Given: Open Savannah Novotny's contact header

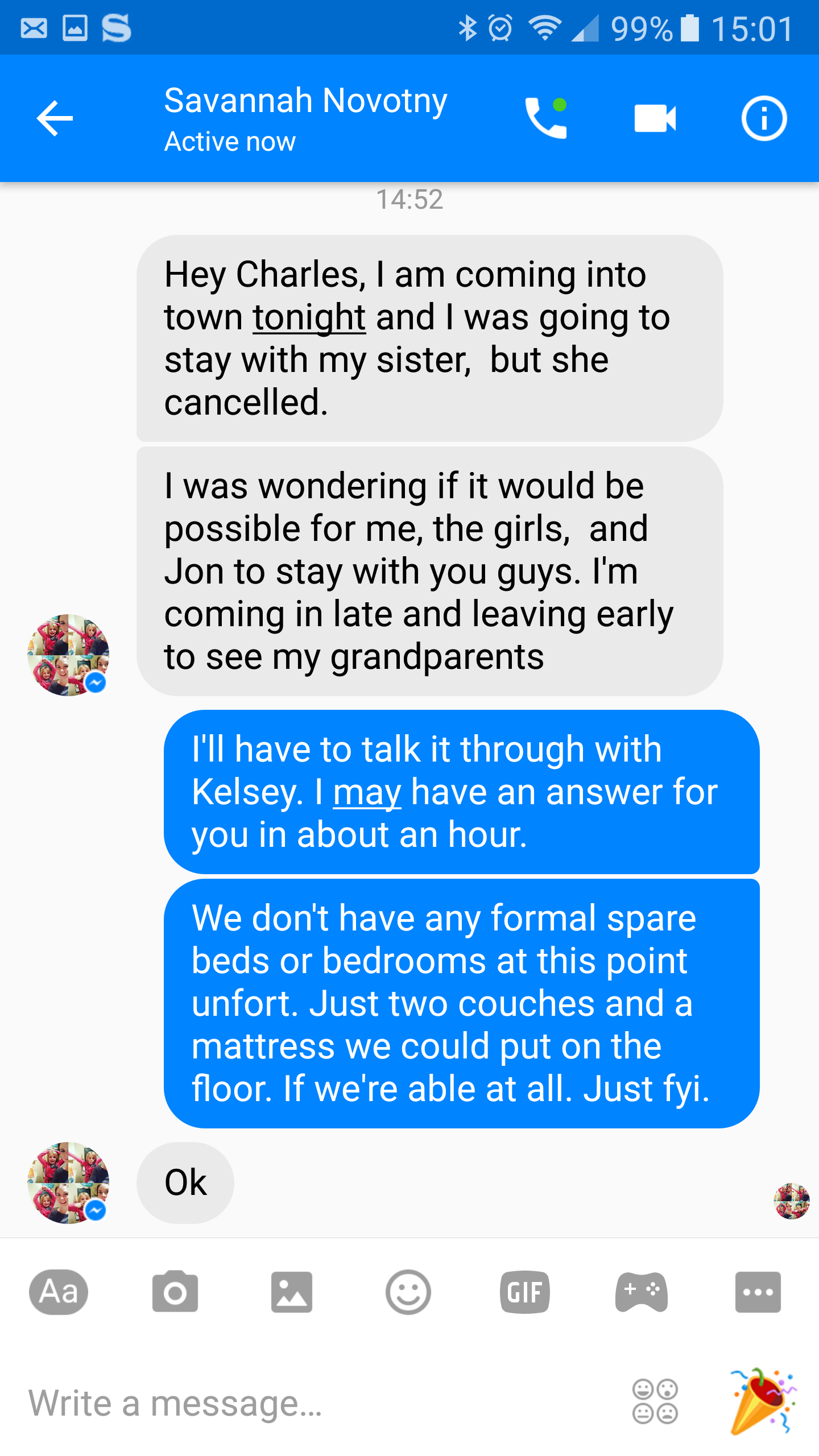Looking at the screenshot, I should (306, 118).
